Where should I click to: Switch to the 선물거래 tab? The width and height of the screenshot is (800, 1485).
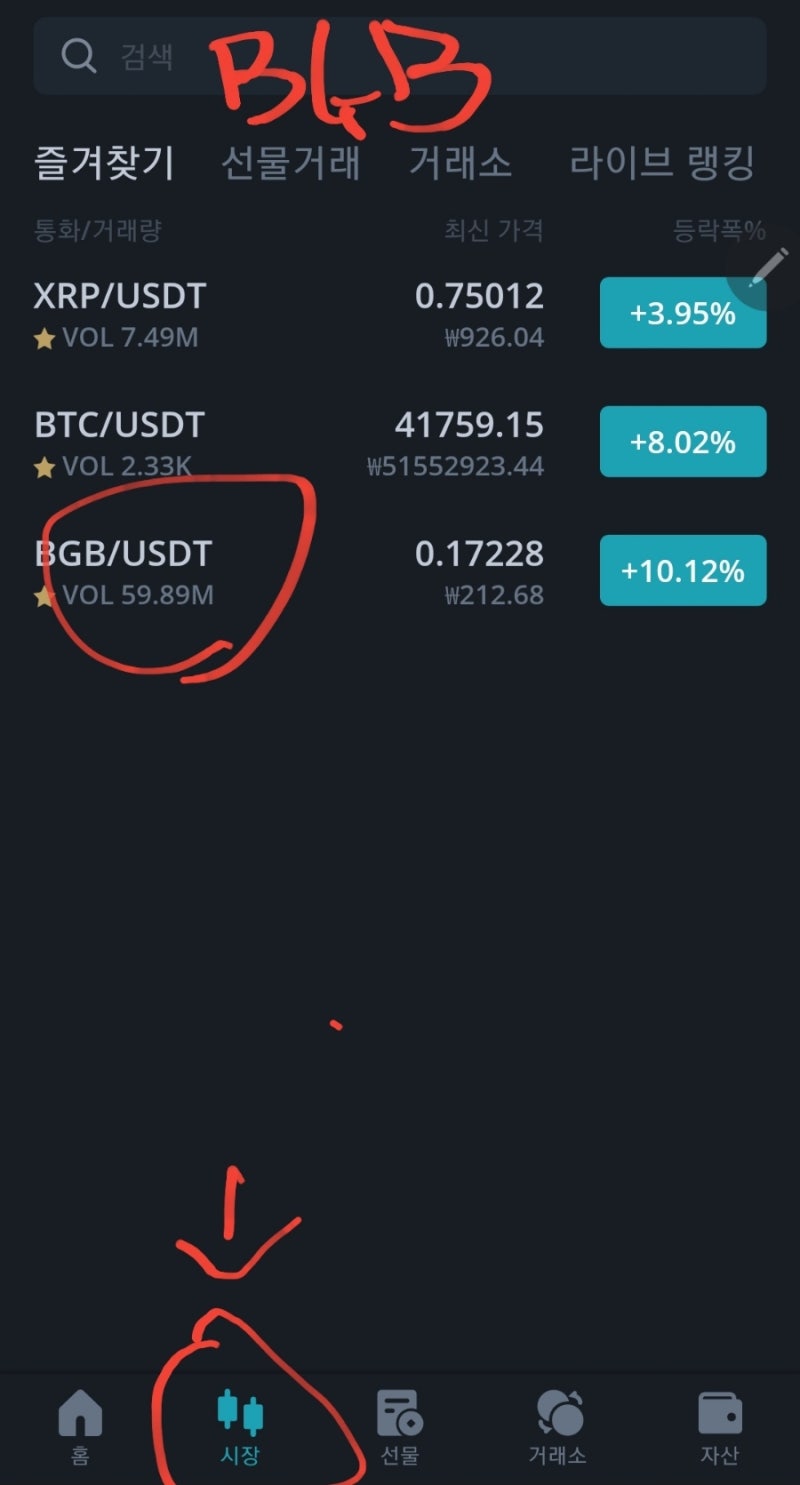[x=290, y=162]
